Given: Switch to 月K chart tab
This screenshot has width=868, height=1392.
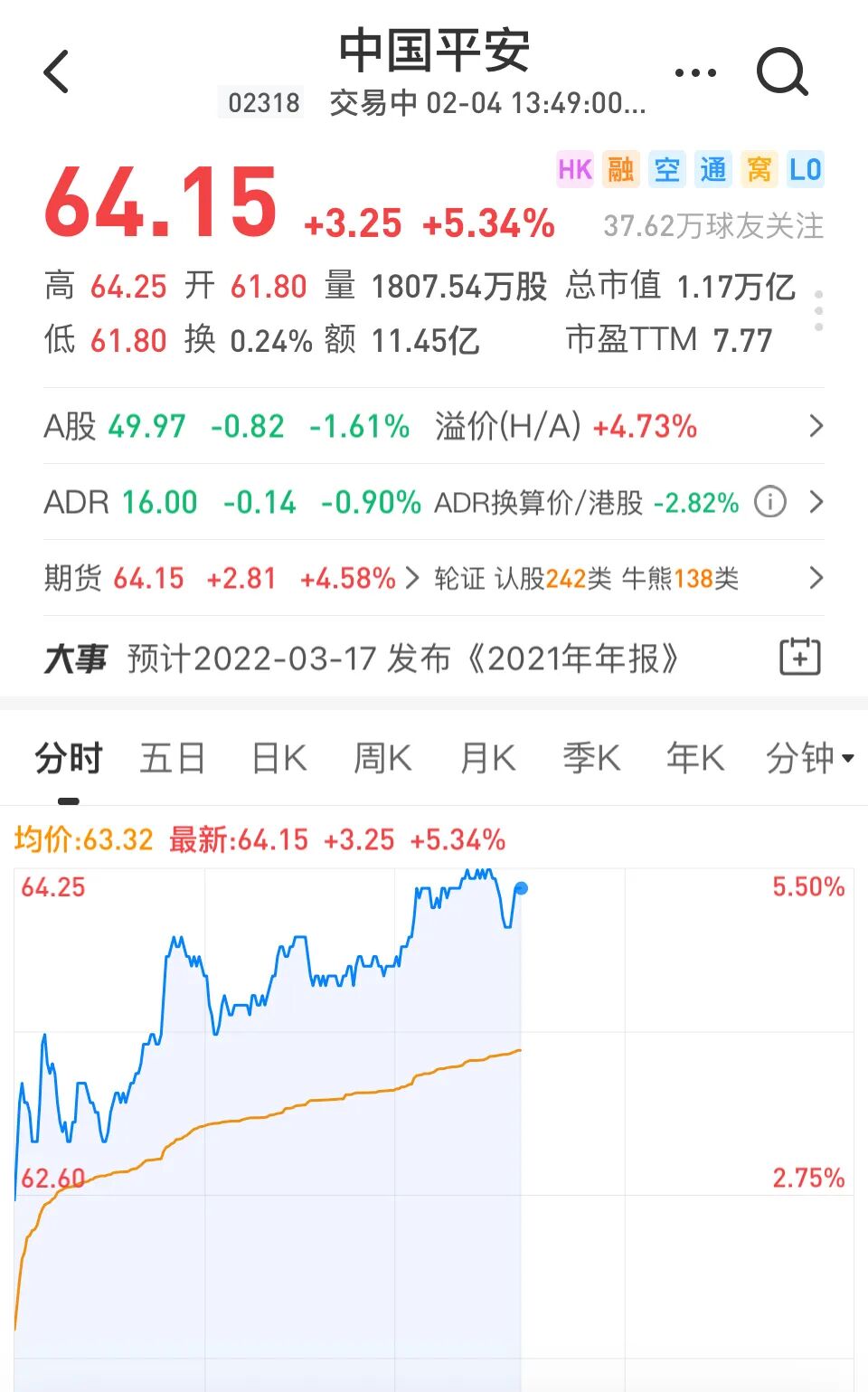Looking at the screenshot, I should coord(488,758).
